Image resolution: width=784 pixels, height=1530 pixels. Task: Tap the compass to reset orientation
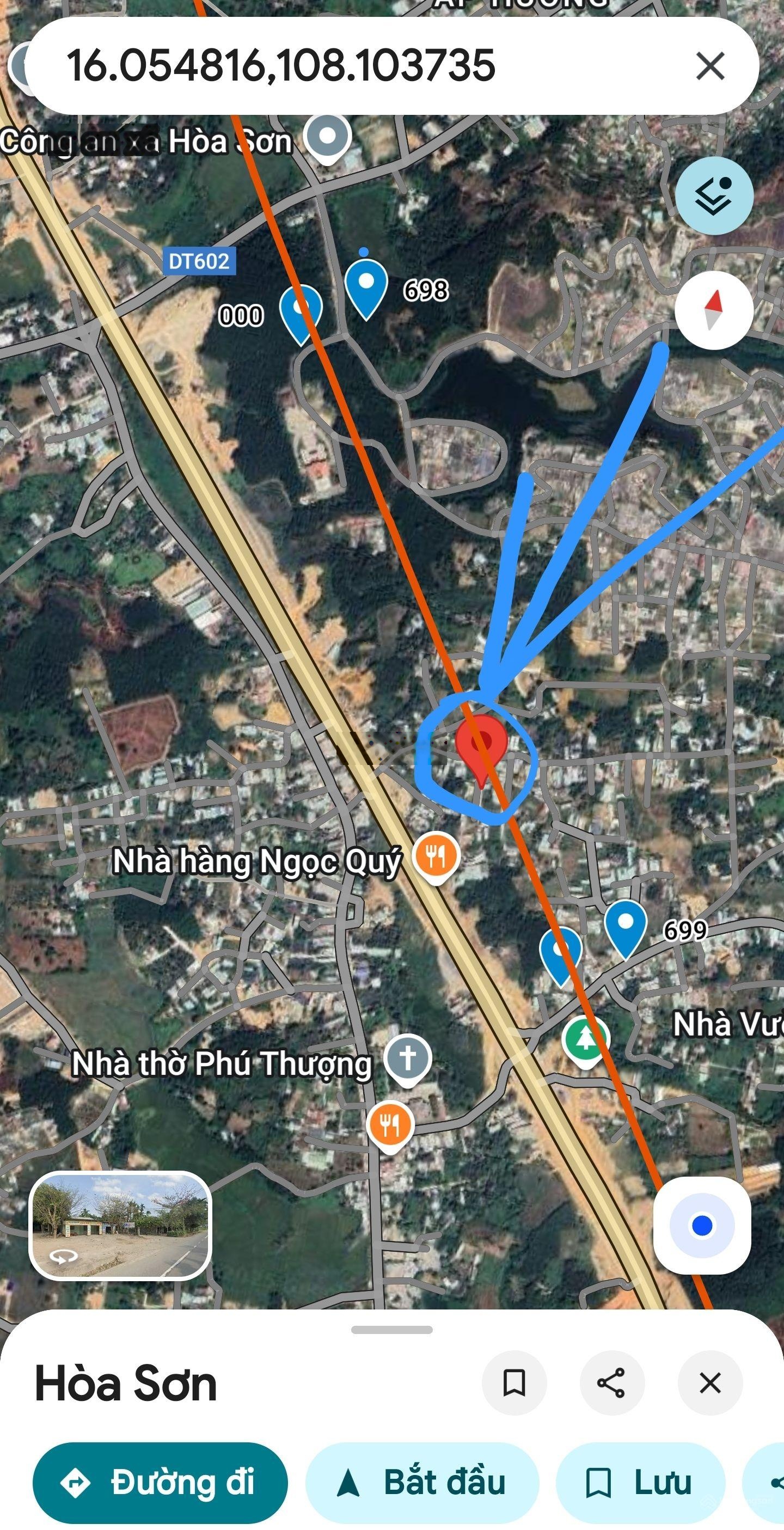[714, 309]
